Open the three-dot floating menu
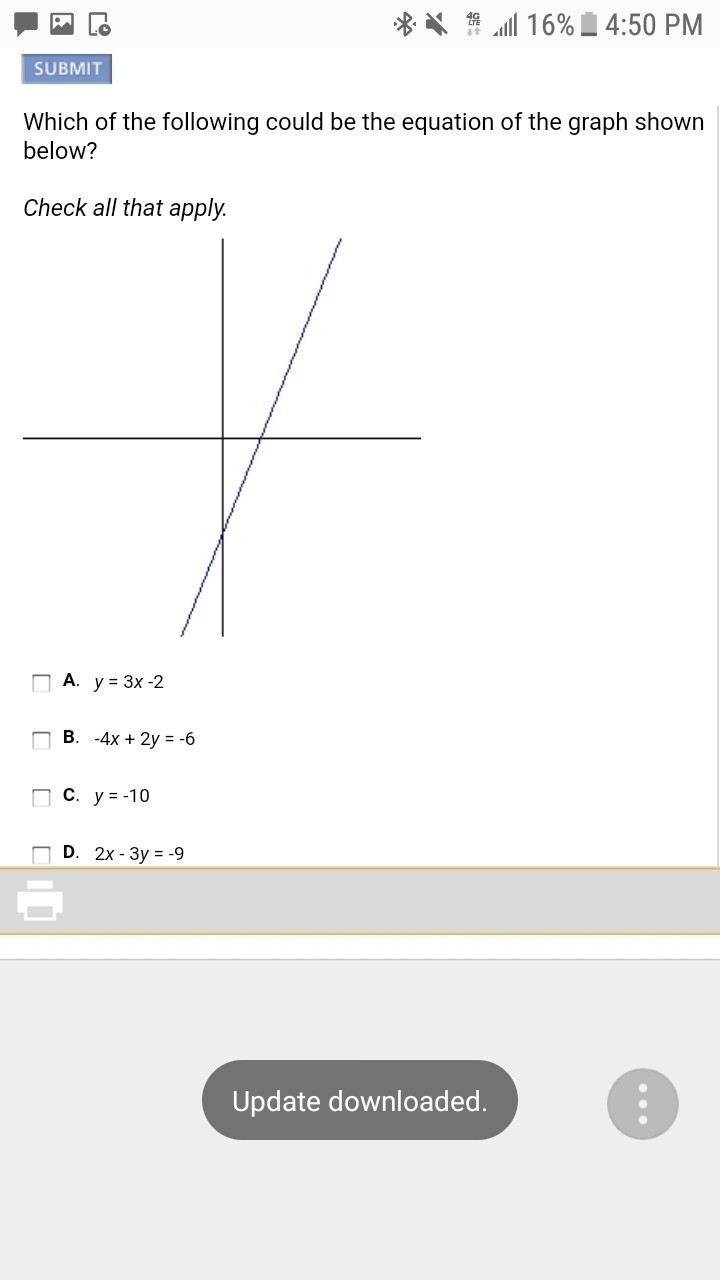720x1280 pixels. (x=643, y=1104)
